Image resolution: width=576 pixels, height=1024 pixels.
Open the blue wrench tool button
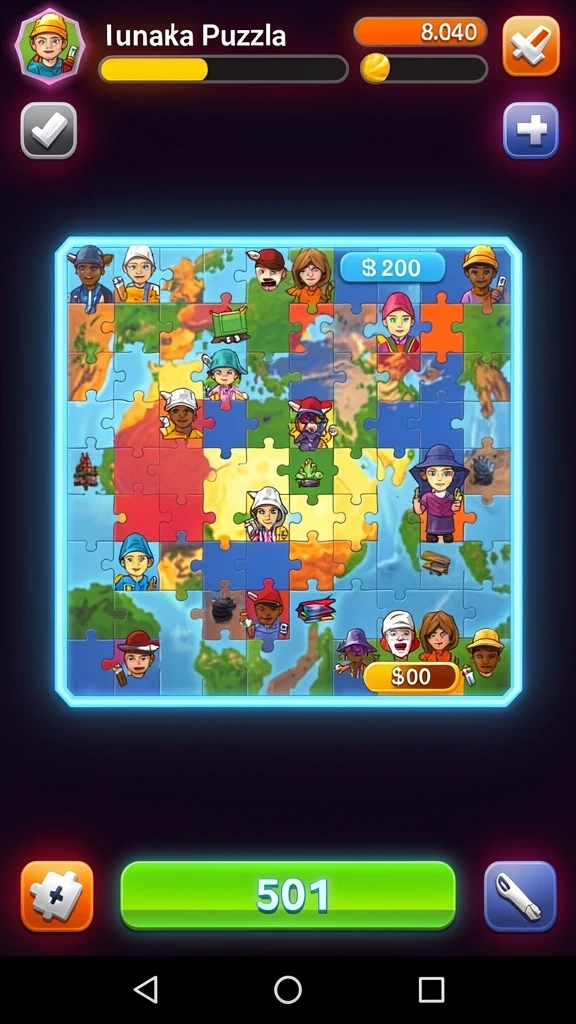coord(520,895)
